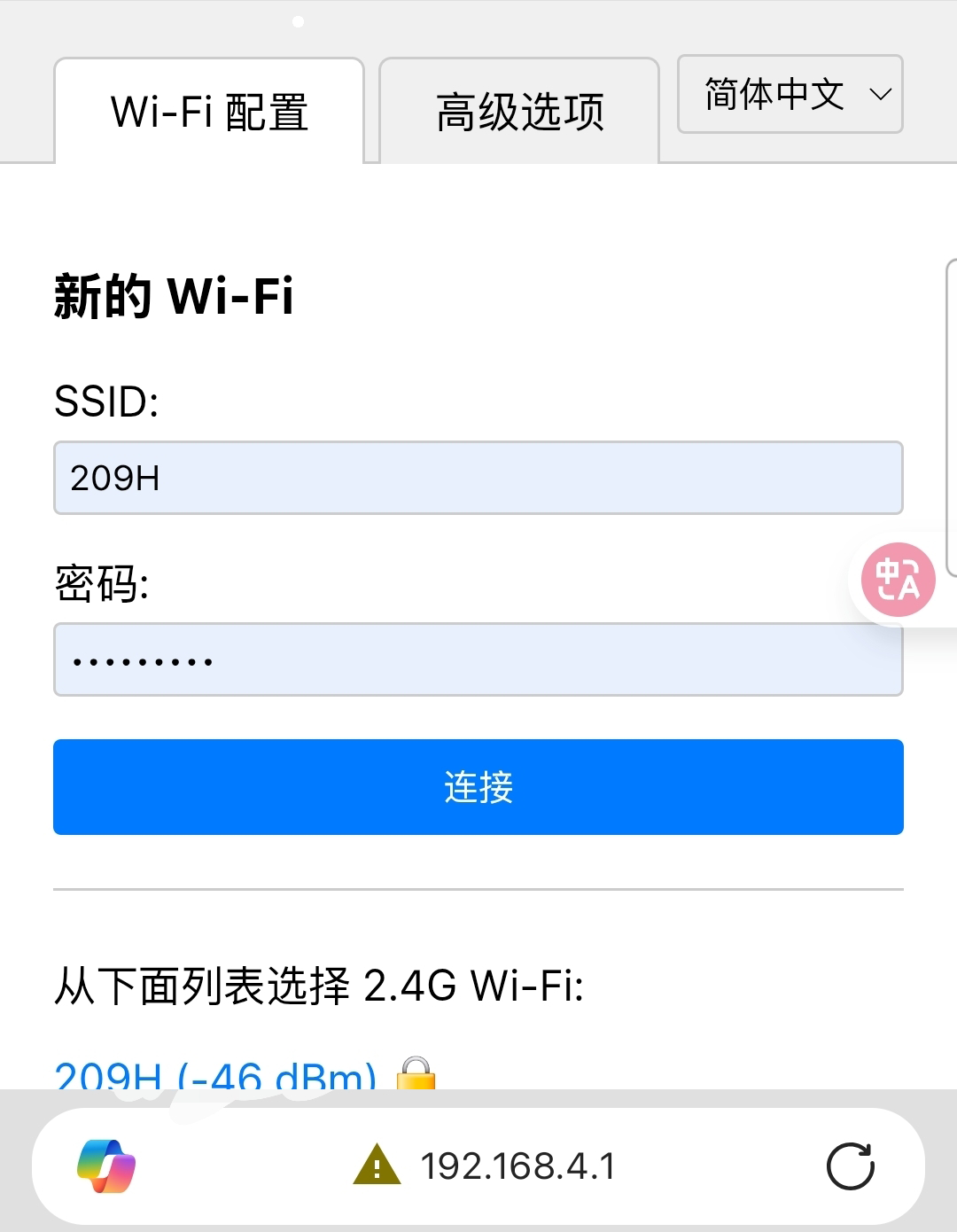Focus the 密码 password field
This screenshot has width=957, height=1232.
[x=478, y=659]
